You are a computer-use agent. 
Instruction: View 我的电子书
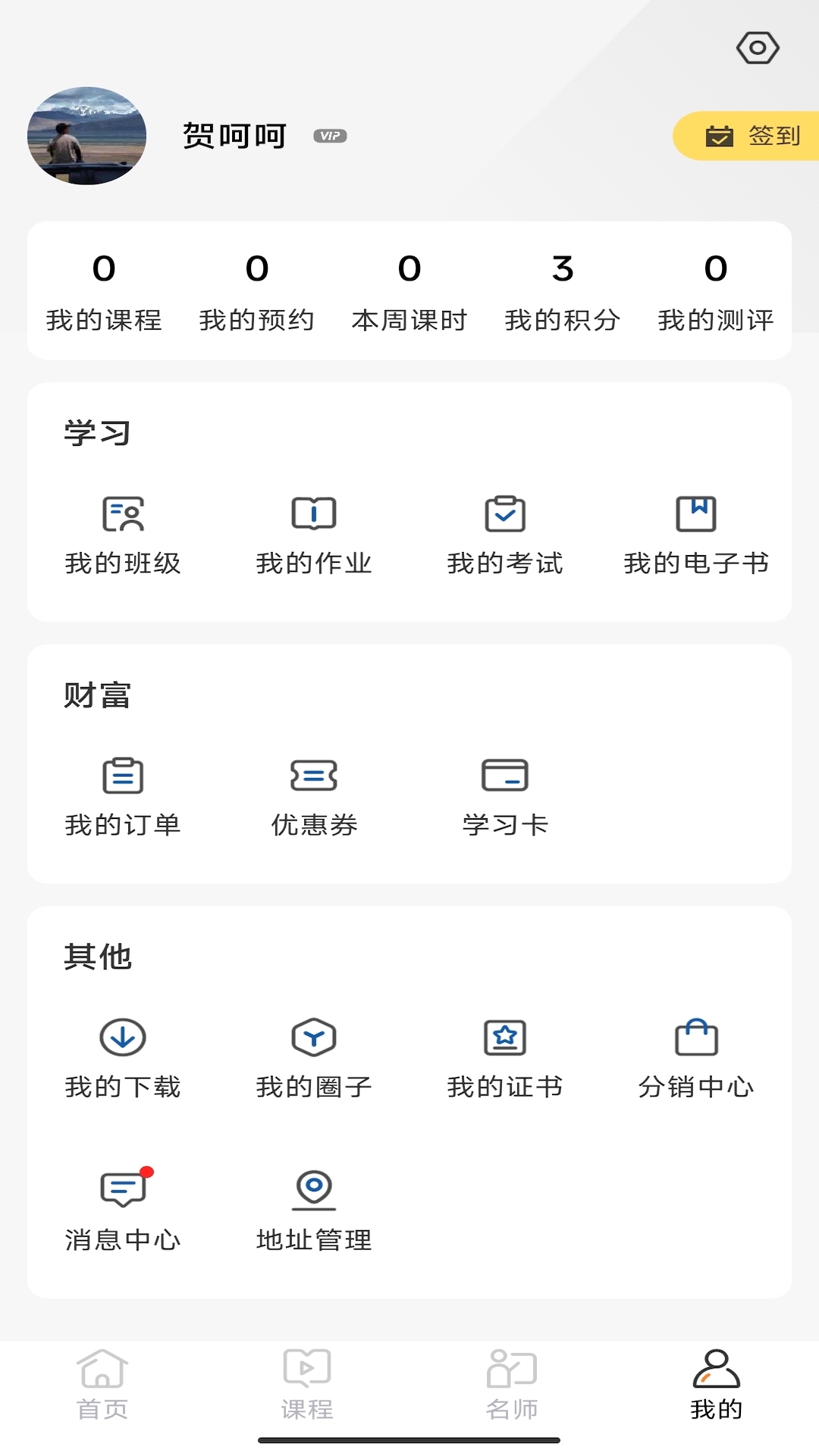[696, 532]
